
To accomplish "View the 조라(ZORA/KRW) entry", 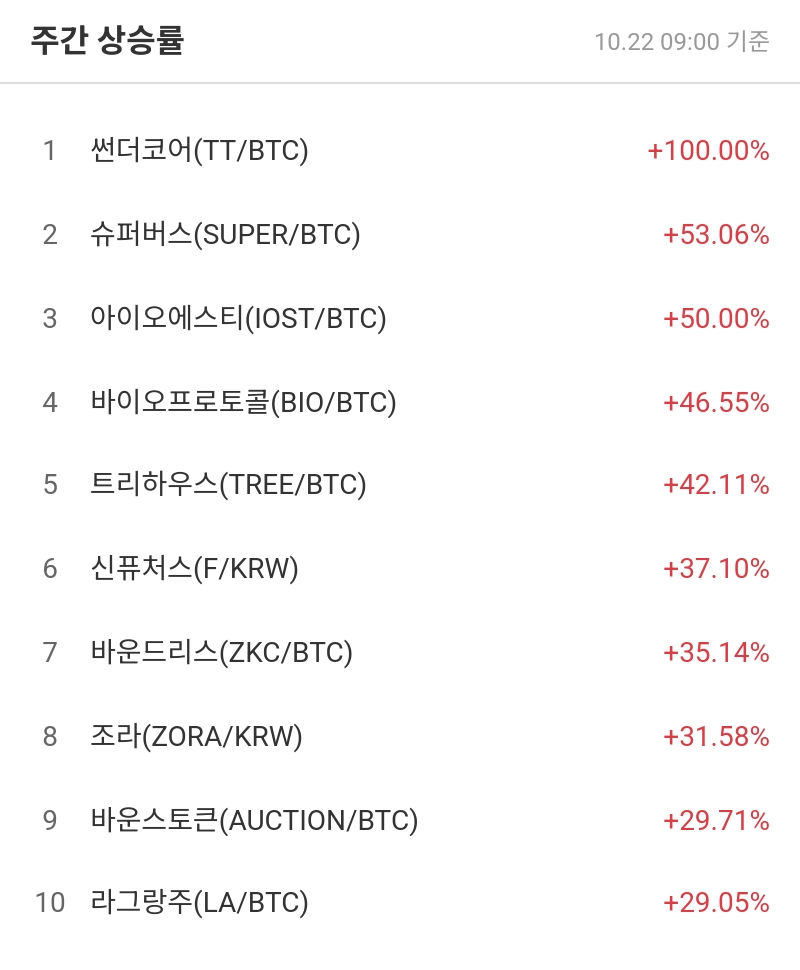I will click(196, 737).
